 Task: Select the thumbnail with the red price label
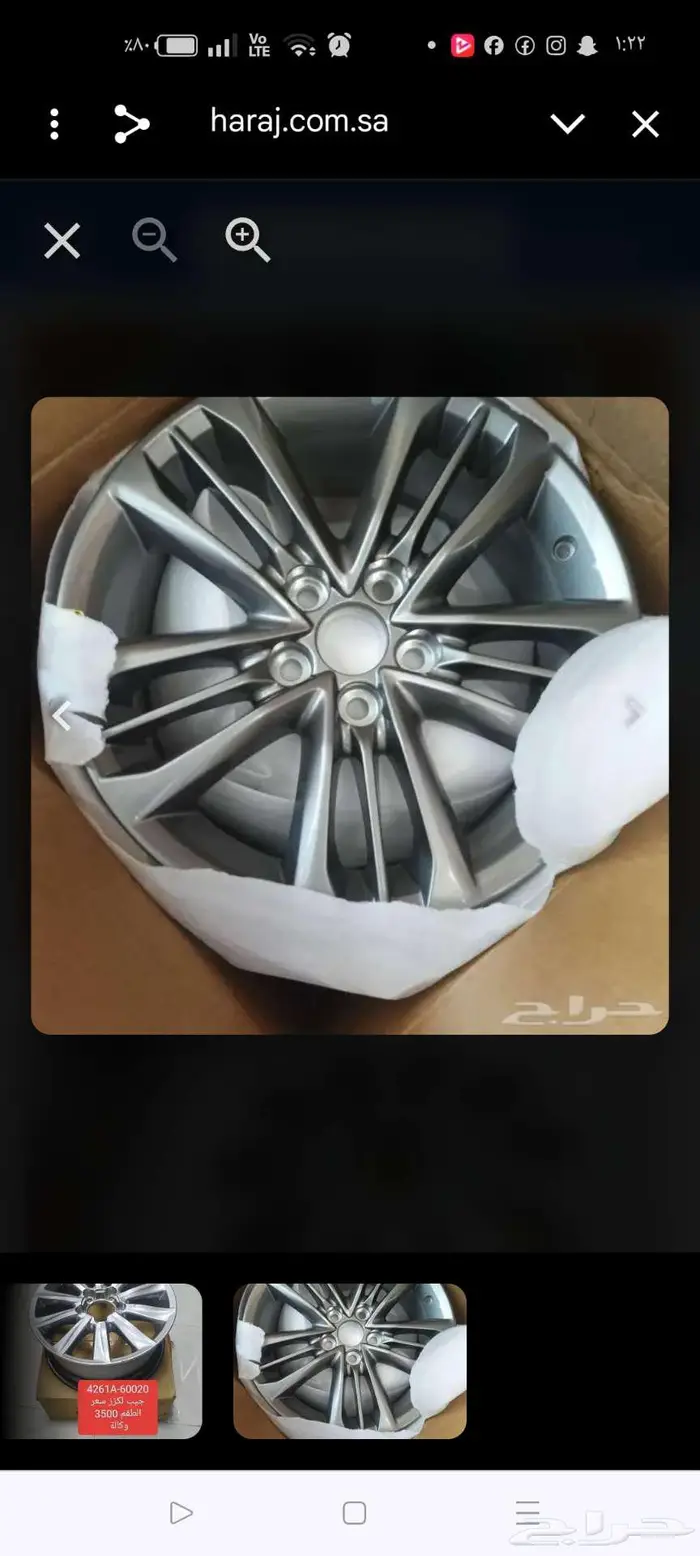(x=101, y=1360)
